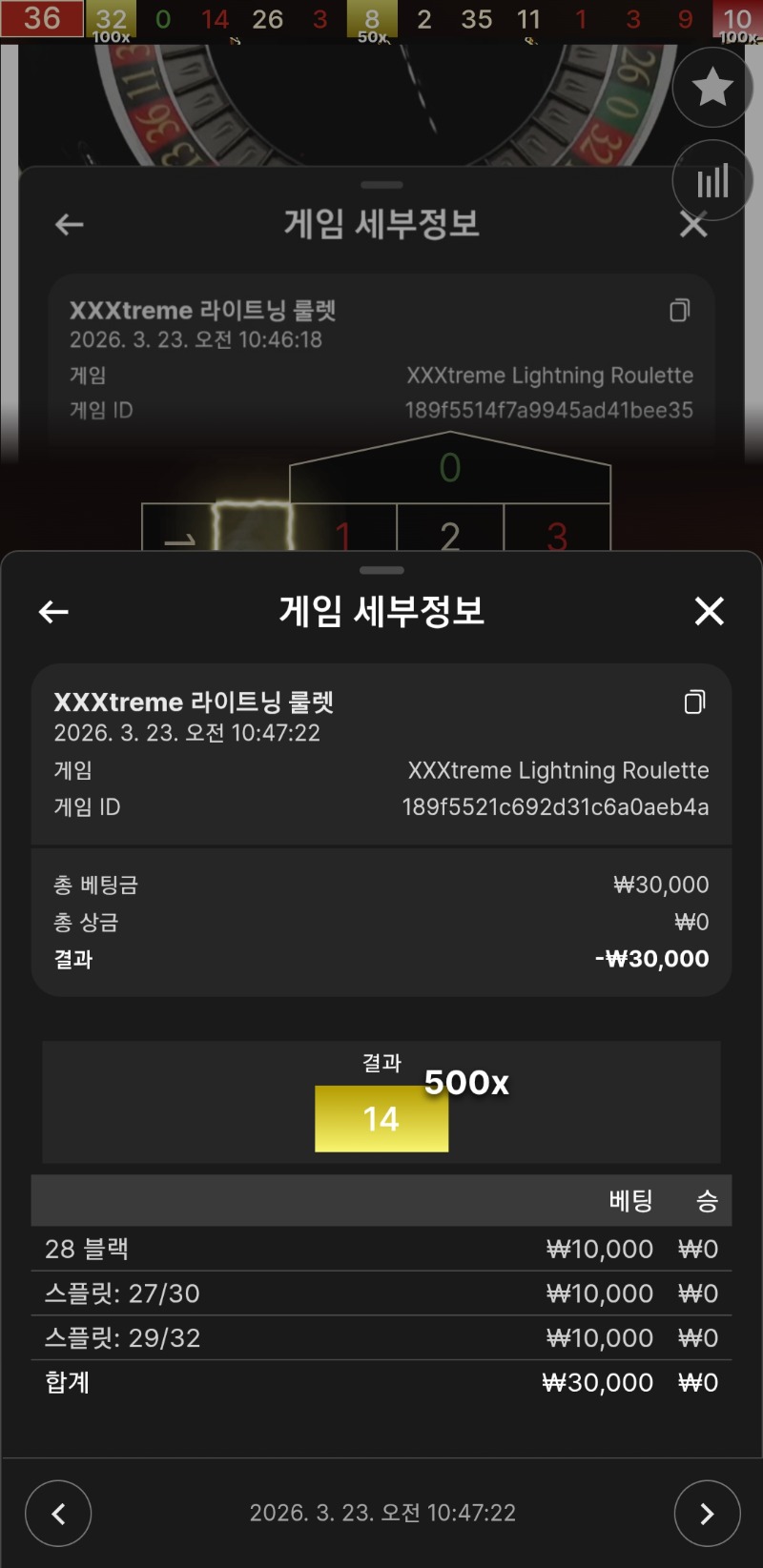The image size is (763, 1568).
Task: Go to next game round
Action: (707, 1513)
